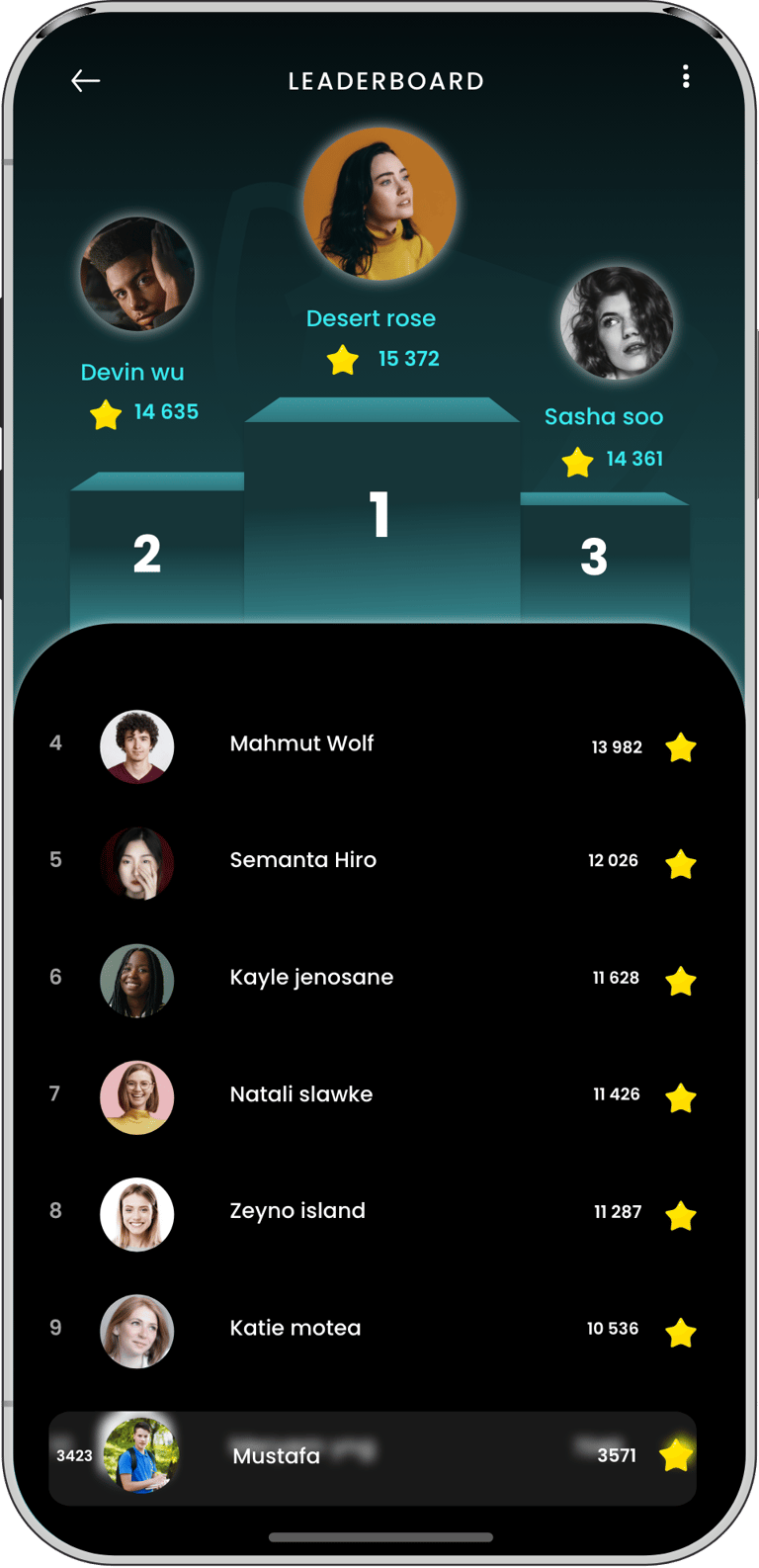
Task: Open Semanta Hiro's leaderboard entry
Action: [374, 862]
